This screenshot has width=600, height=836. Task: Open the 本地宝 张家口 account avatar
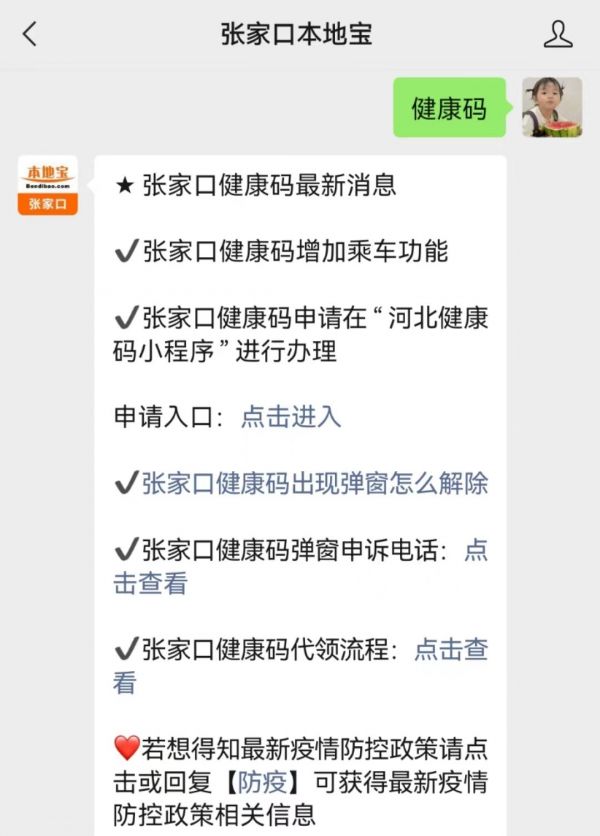click(47, 186)
